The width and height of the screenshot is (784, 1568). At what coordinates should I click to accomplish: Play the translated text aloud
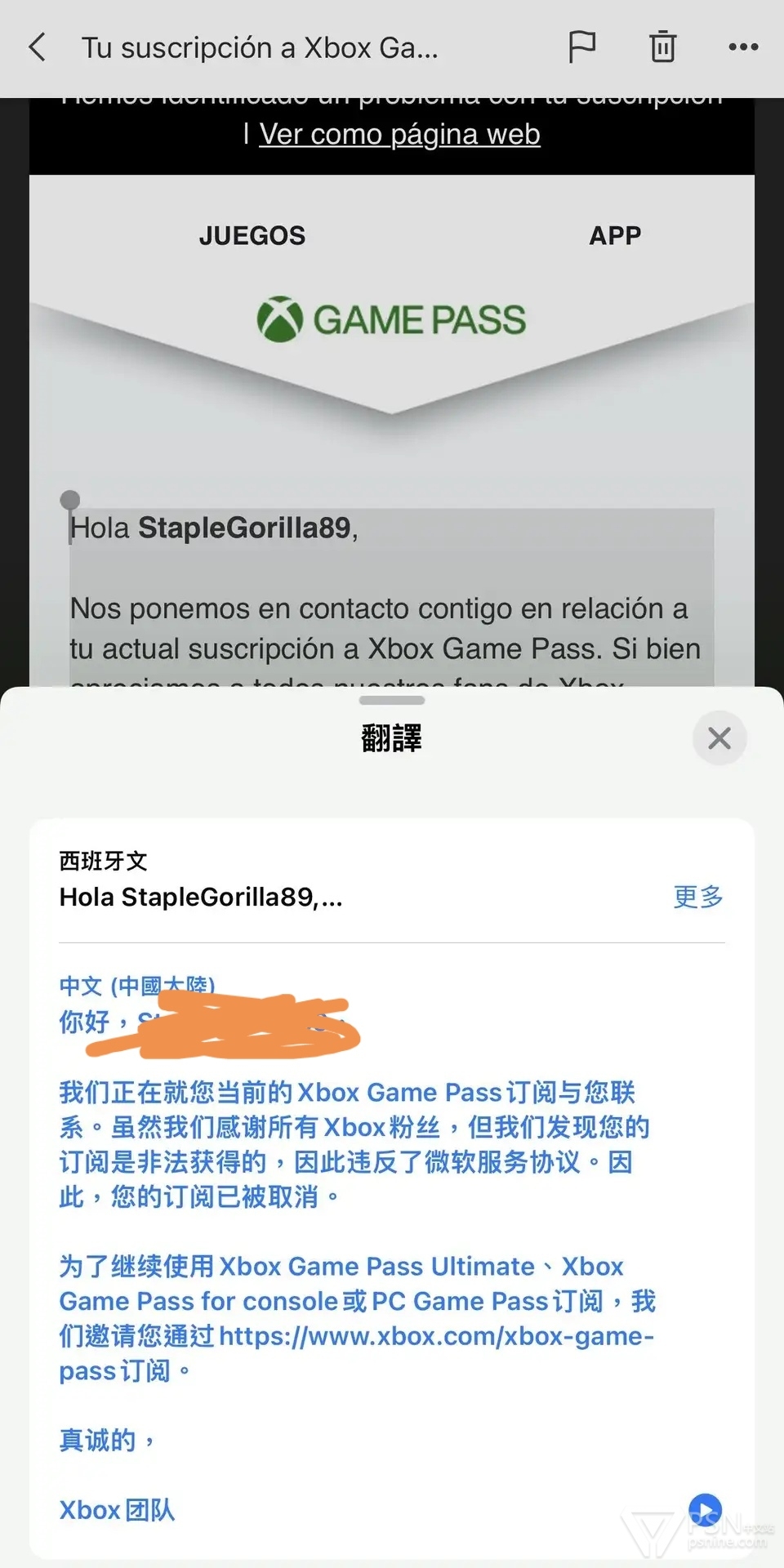pyautogui.click(x=705, y=1510)
